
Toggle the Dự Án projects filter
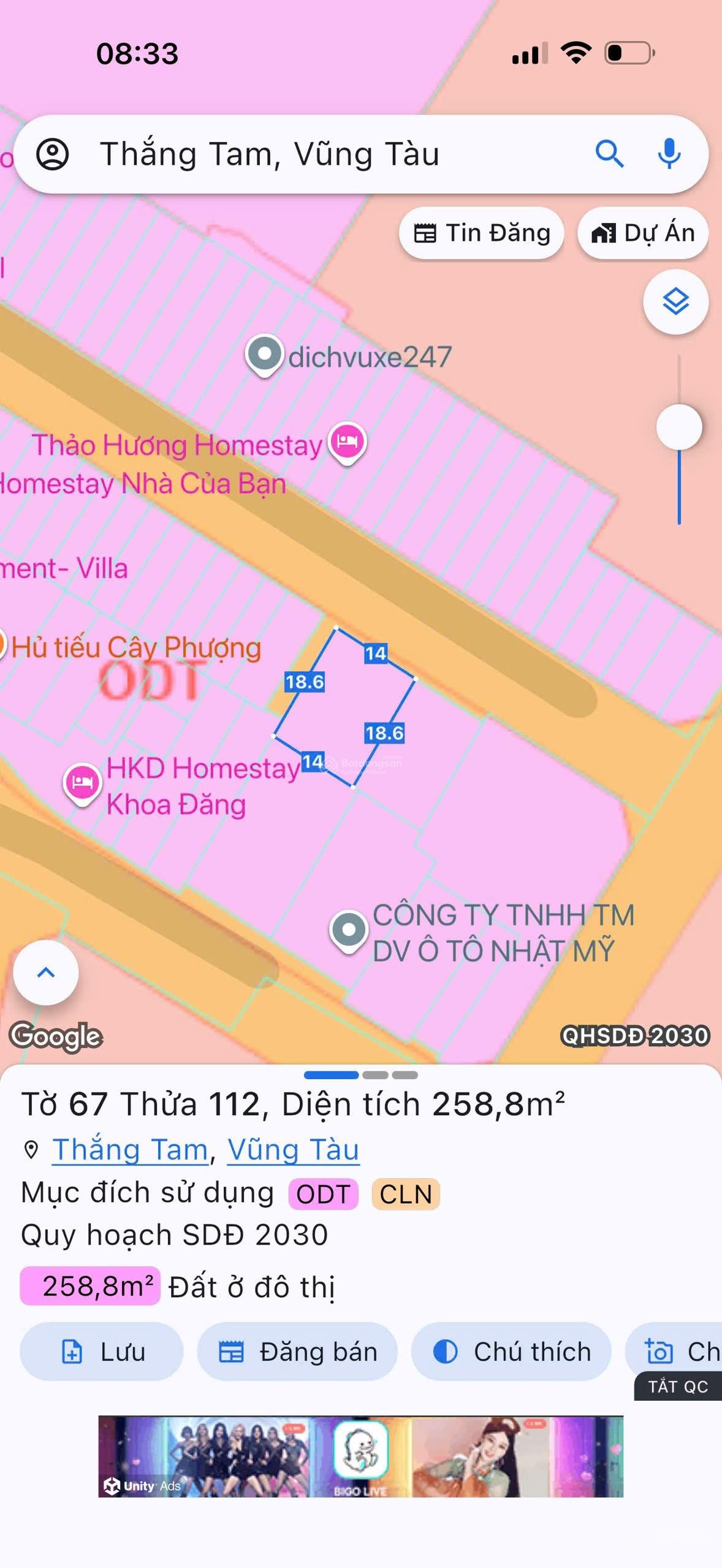[642, 232]
